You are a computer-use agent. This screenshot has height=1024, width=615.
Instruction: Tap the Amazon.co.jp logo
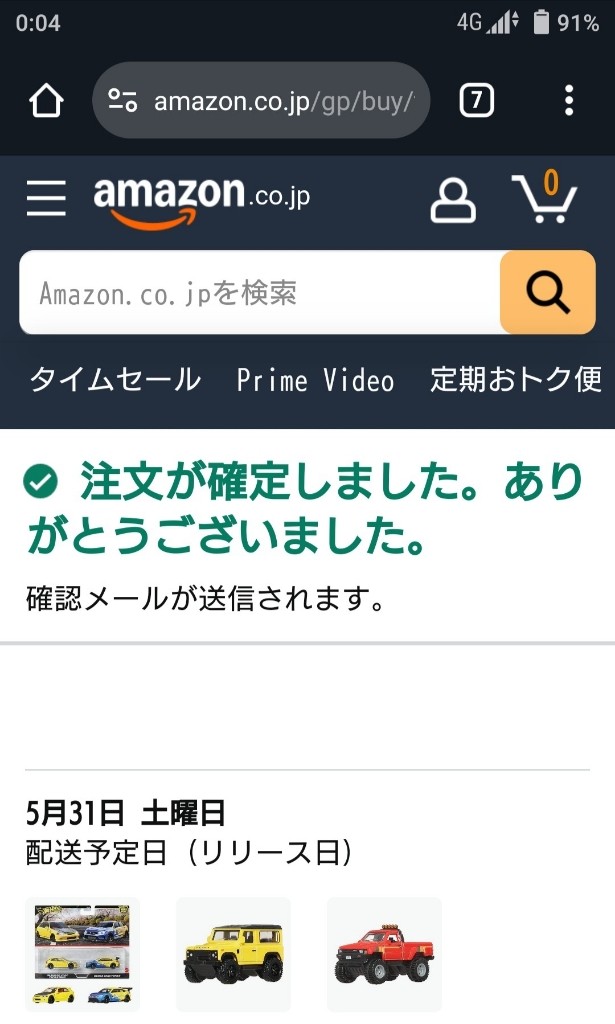202,201
